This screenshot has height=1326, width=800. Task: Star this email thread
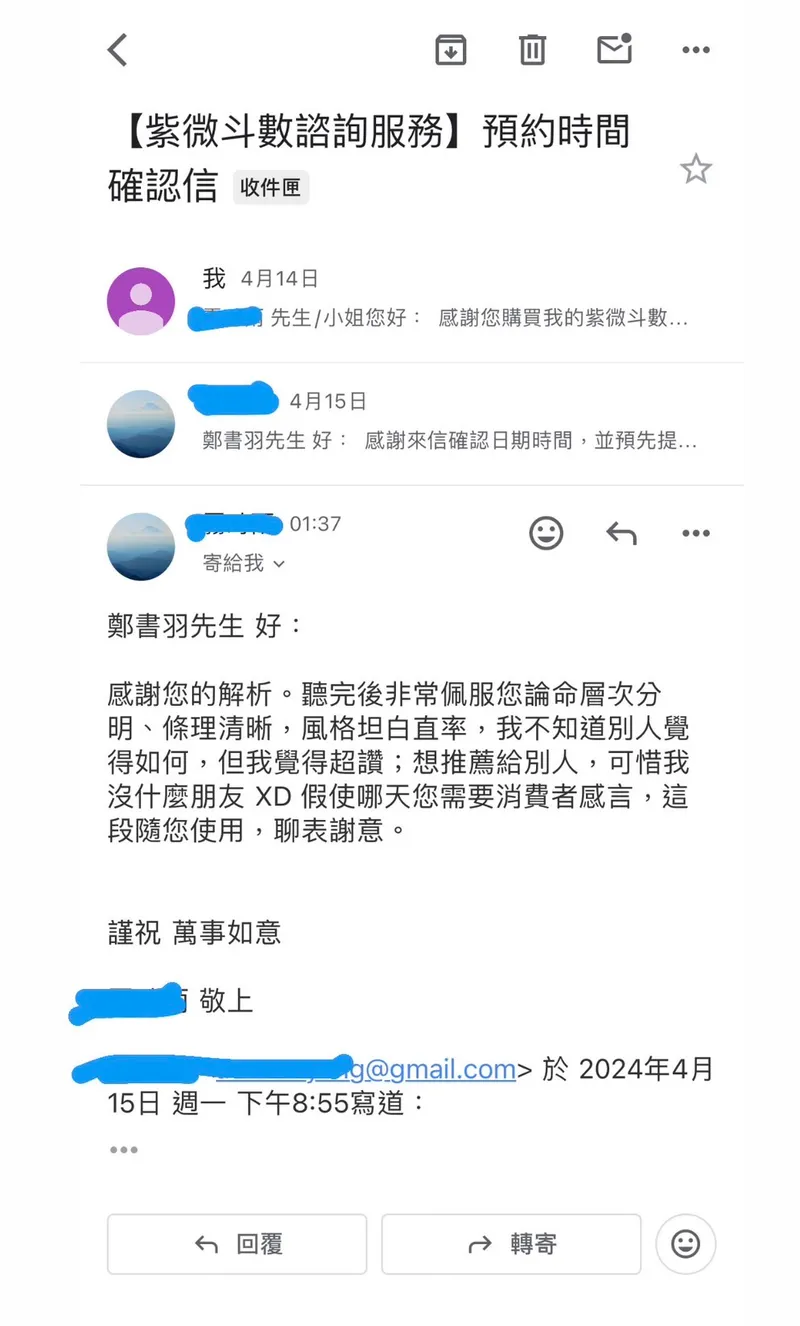(x=695, y=170)
